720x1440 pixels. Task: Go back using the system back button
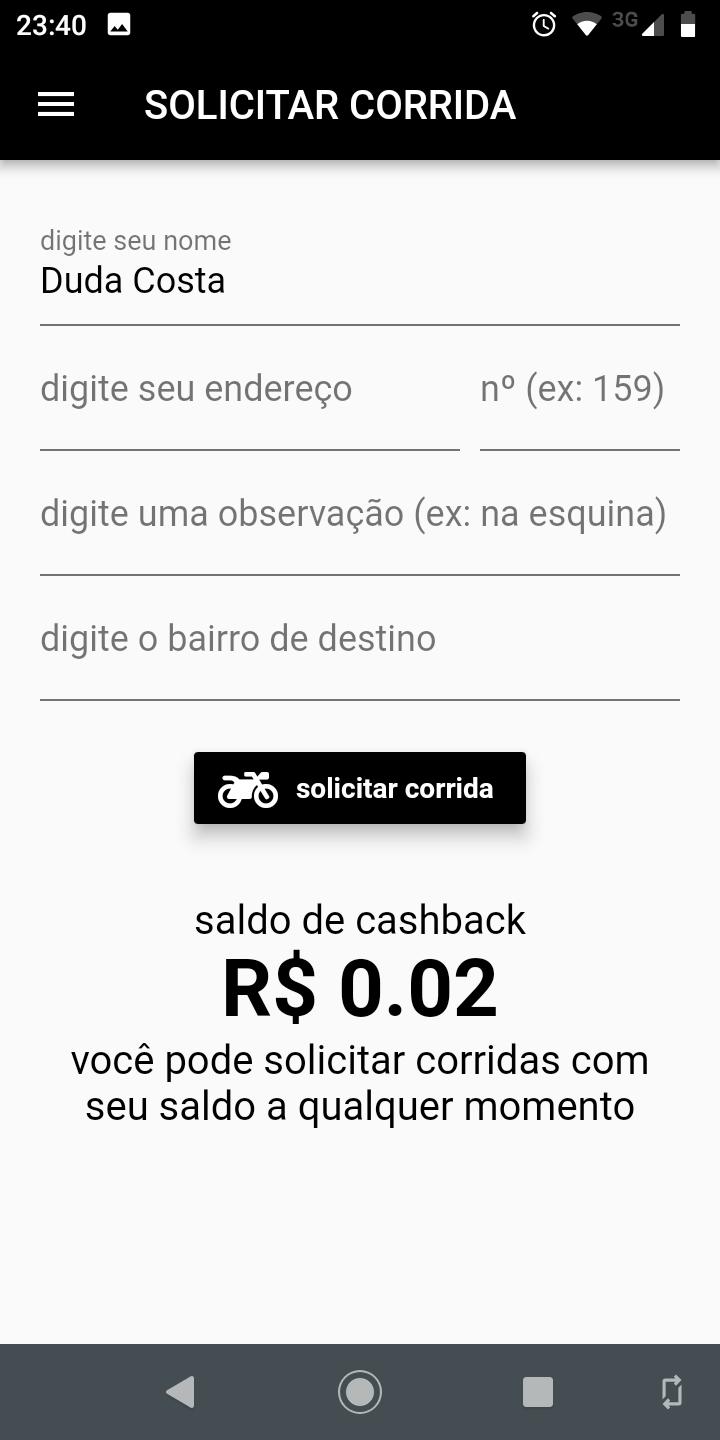[x=180, y=1391]
